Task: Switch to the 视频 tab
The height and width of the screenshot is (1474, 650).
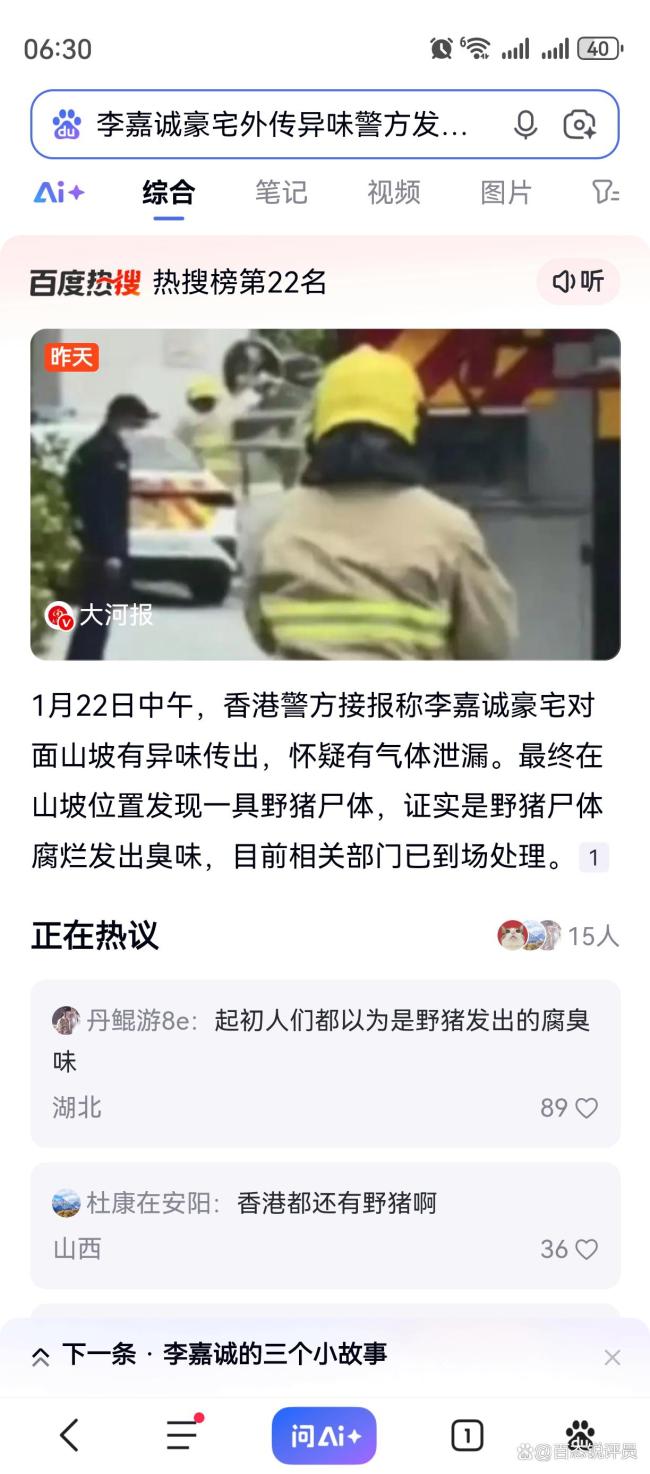Action: coord(393,192)
